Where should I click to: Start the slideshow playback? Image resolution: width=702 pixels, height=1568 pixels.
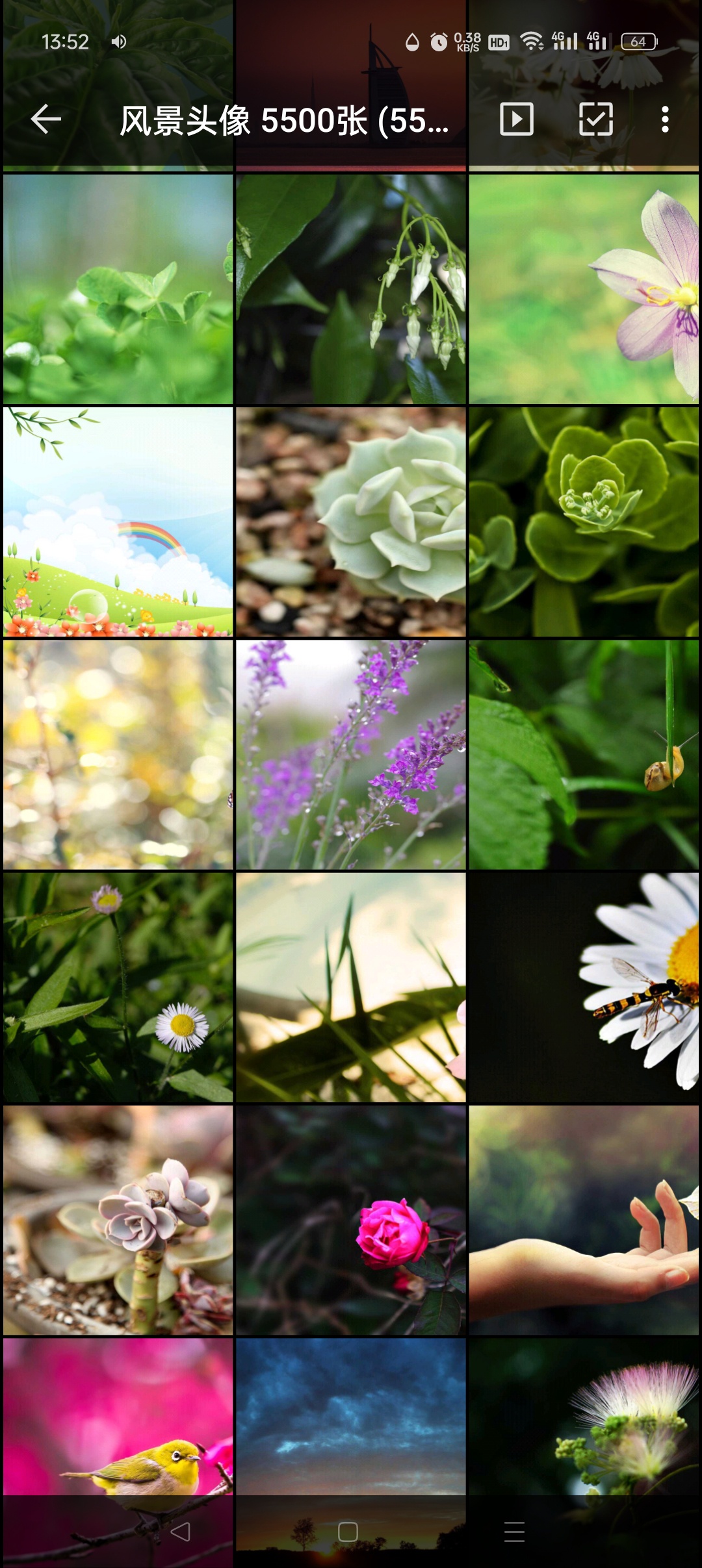(x=517, y=120)
